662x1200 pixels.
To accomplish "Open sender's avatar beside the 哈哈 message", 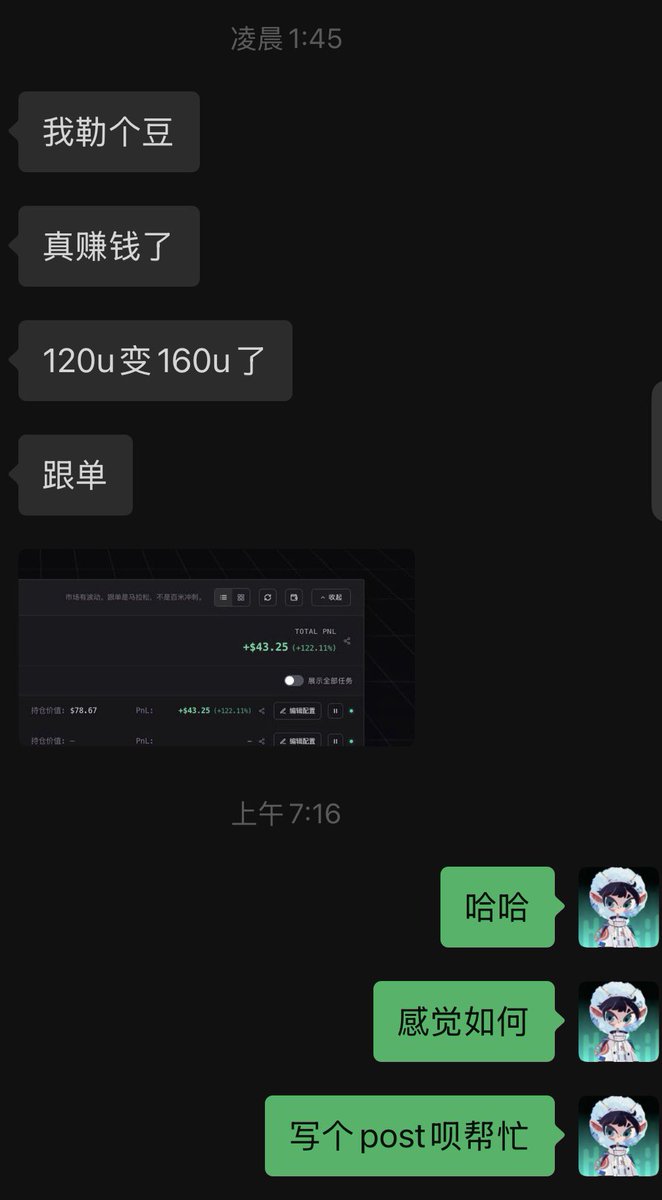I will pos(618,907).
